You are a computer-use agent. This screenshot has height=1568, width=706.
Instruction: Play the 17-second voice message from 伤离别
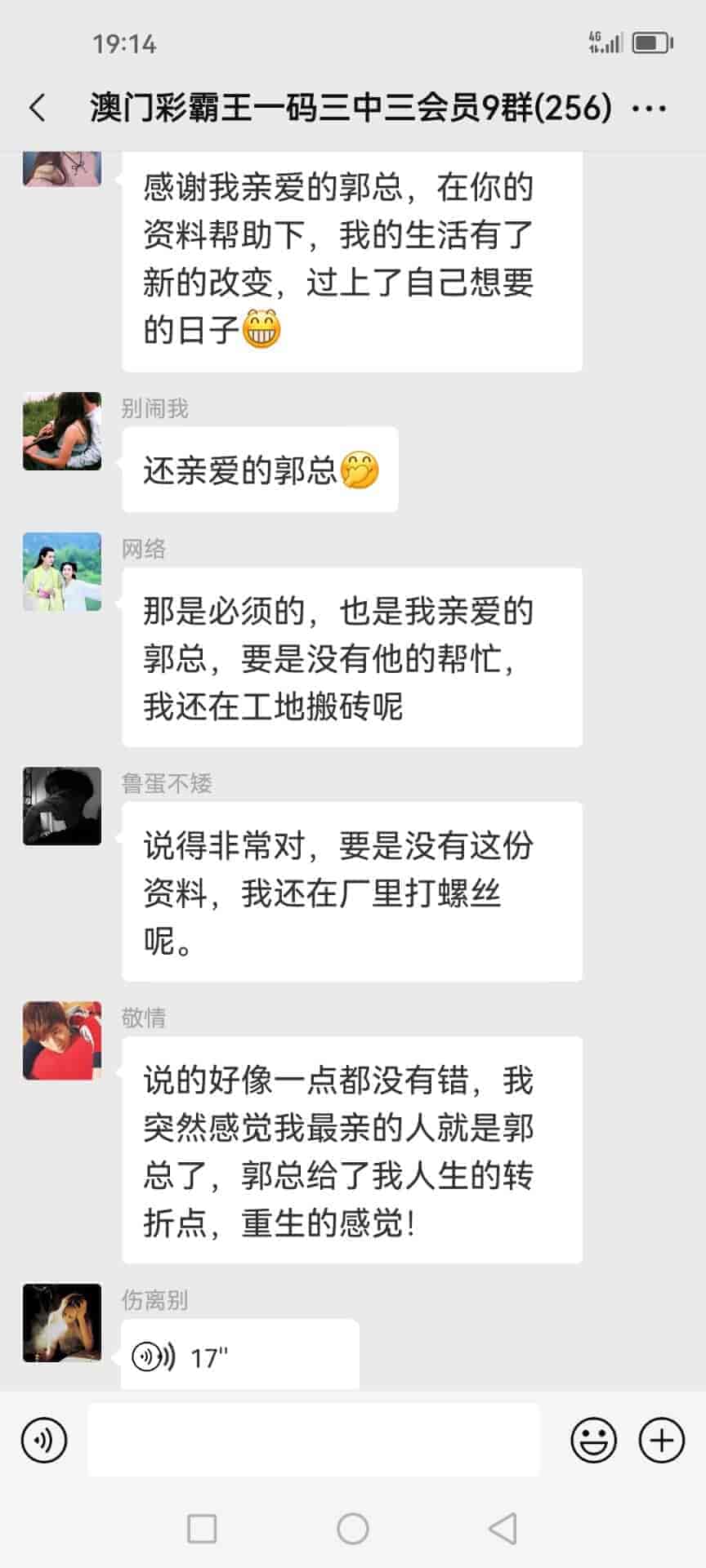(x=239, y=1357)
